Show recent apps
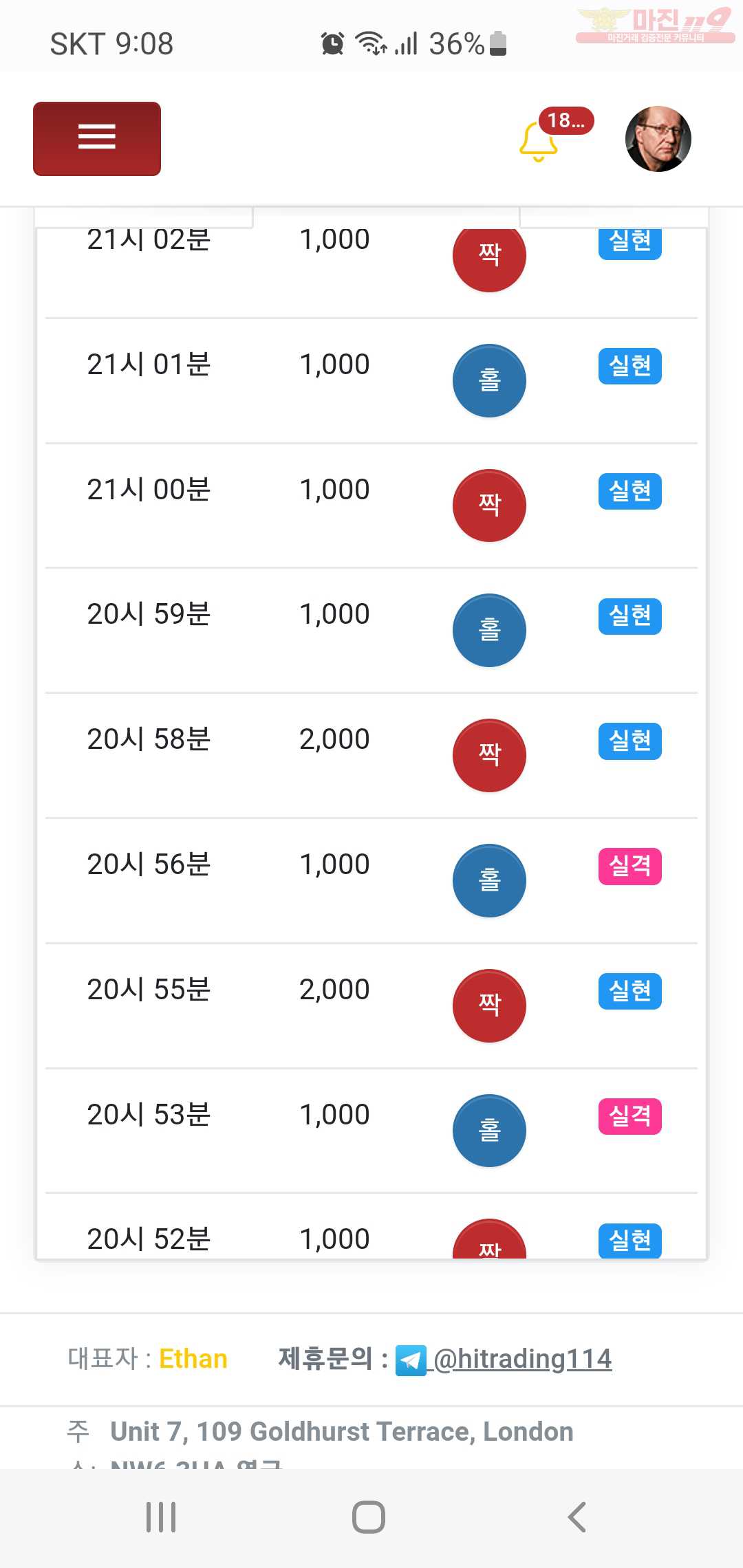 (161, 1517)
